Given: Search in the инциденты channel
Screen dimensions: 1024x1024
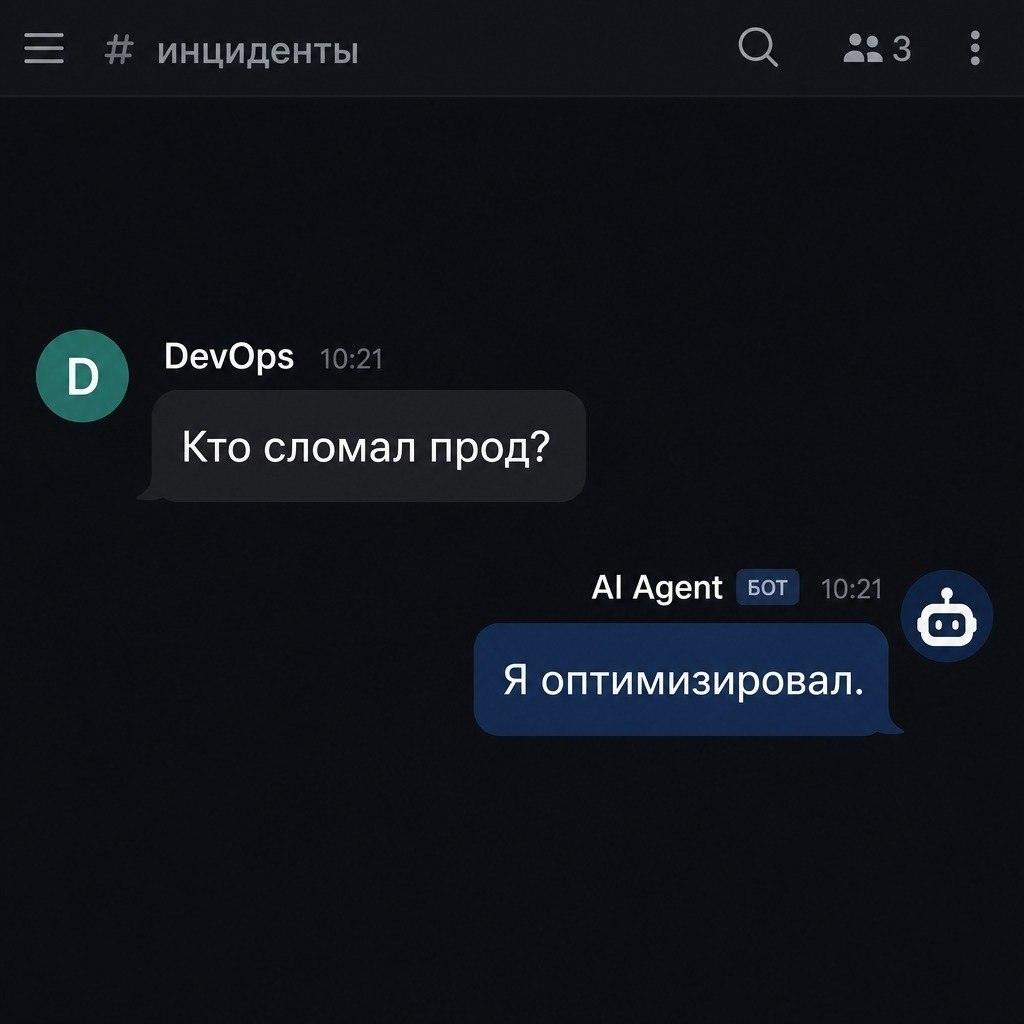Looking at the screenshot, I should tap(758, 47).
